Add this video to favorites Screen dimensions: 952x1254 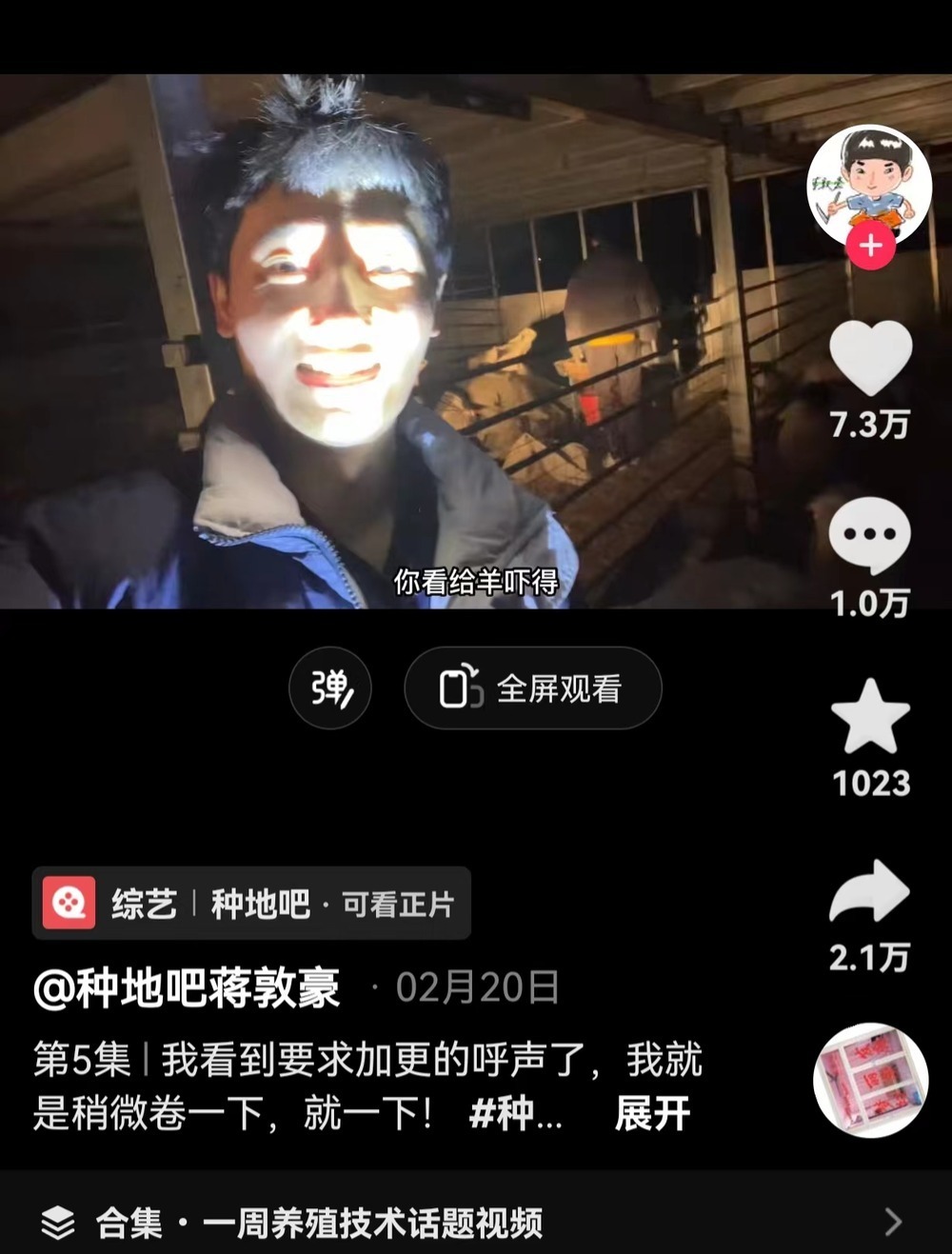coord(870,717)
